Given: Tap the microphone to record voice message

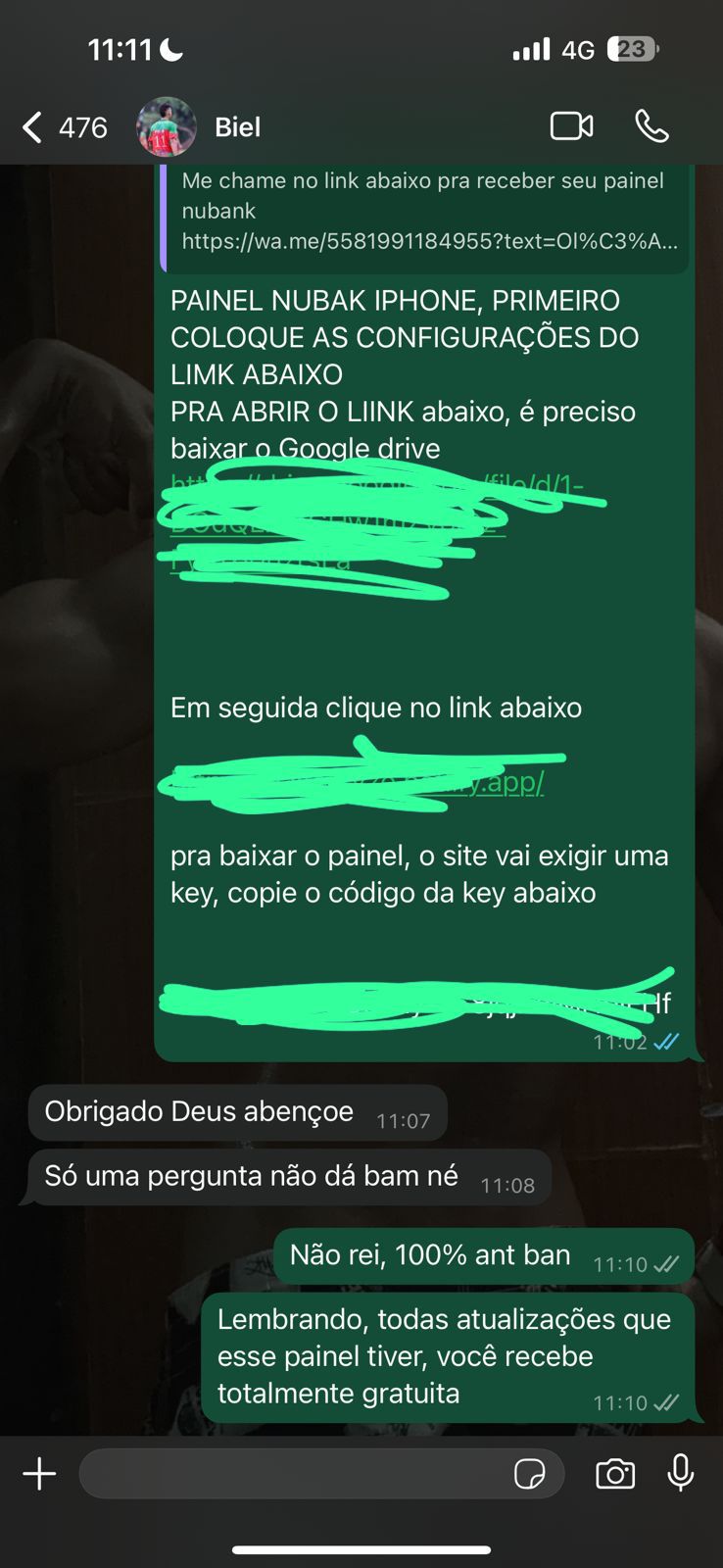Looking at the screenshot, I should click(681, 1473).
